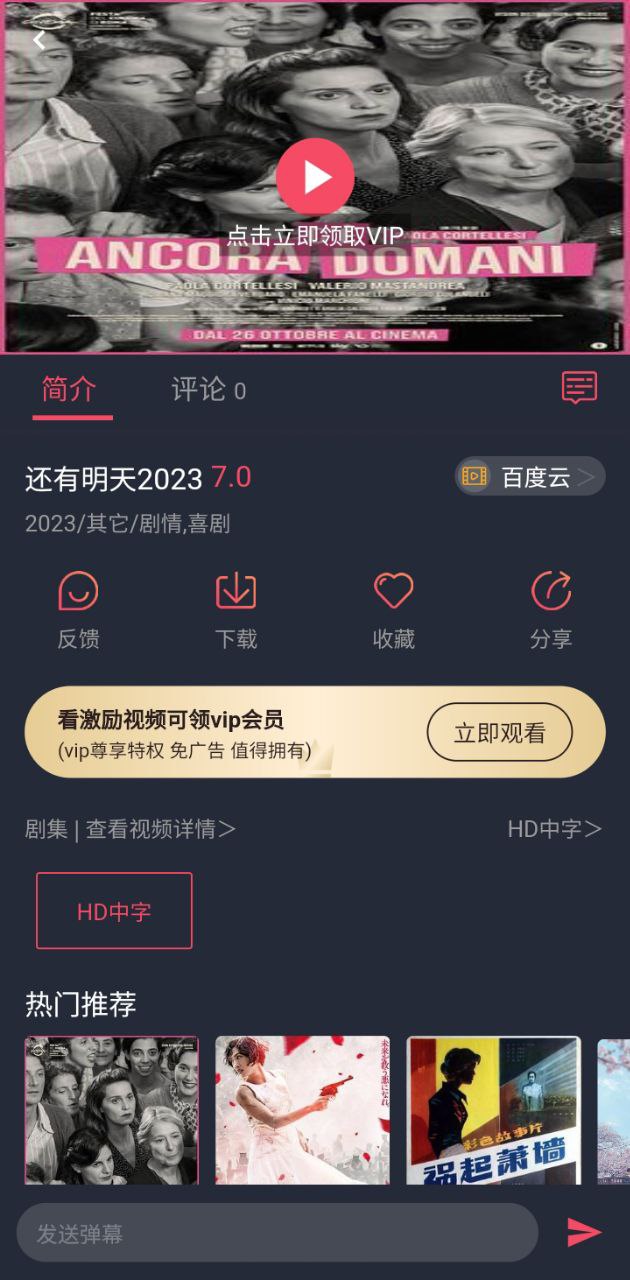This screenshot has width=630, height=1280.
Task: Select the 简介 tab
Action: pos(69,390)
